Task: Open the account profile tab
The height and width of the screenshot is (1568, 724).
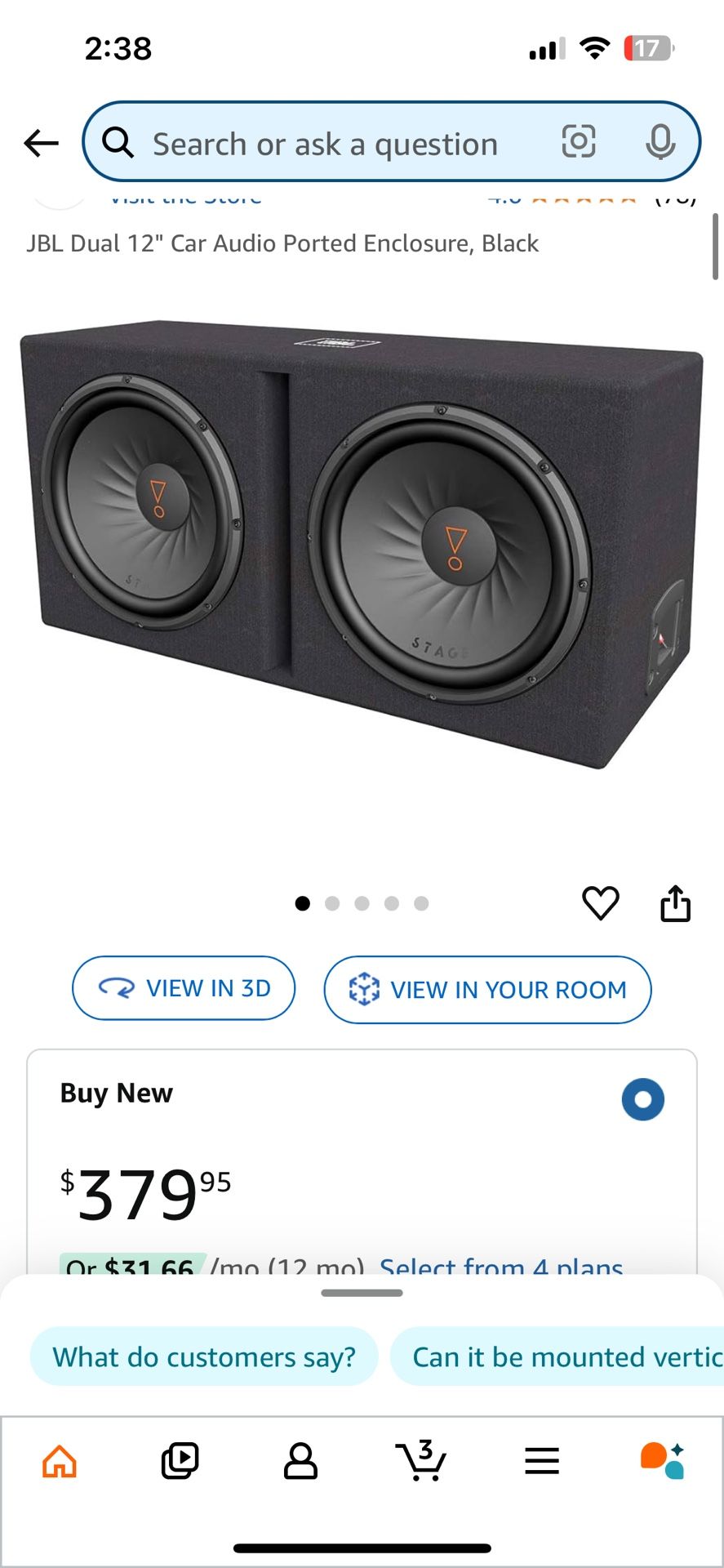Action: [300, 1461]
